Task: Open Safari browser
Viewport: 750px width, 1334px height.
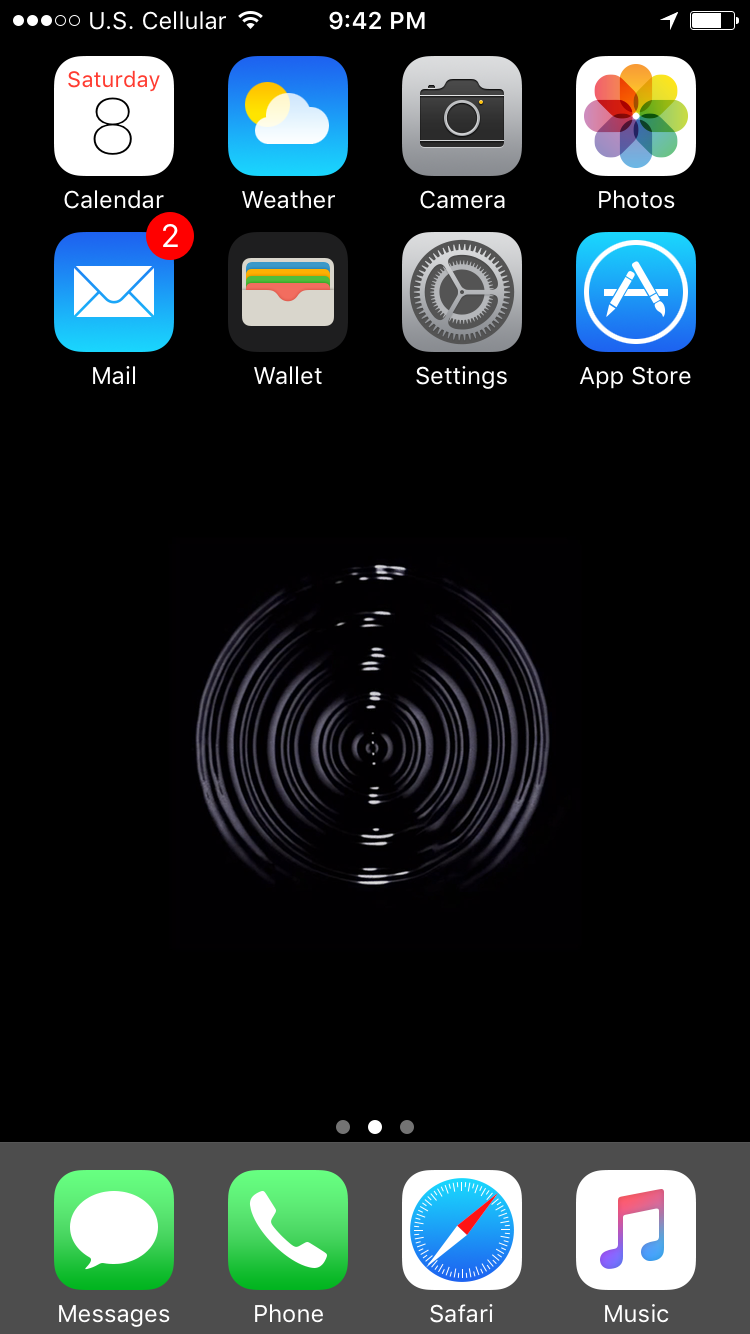Action: pos(462,1230)
